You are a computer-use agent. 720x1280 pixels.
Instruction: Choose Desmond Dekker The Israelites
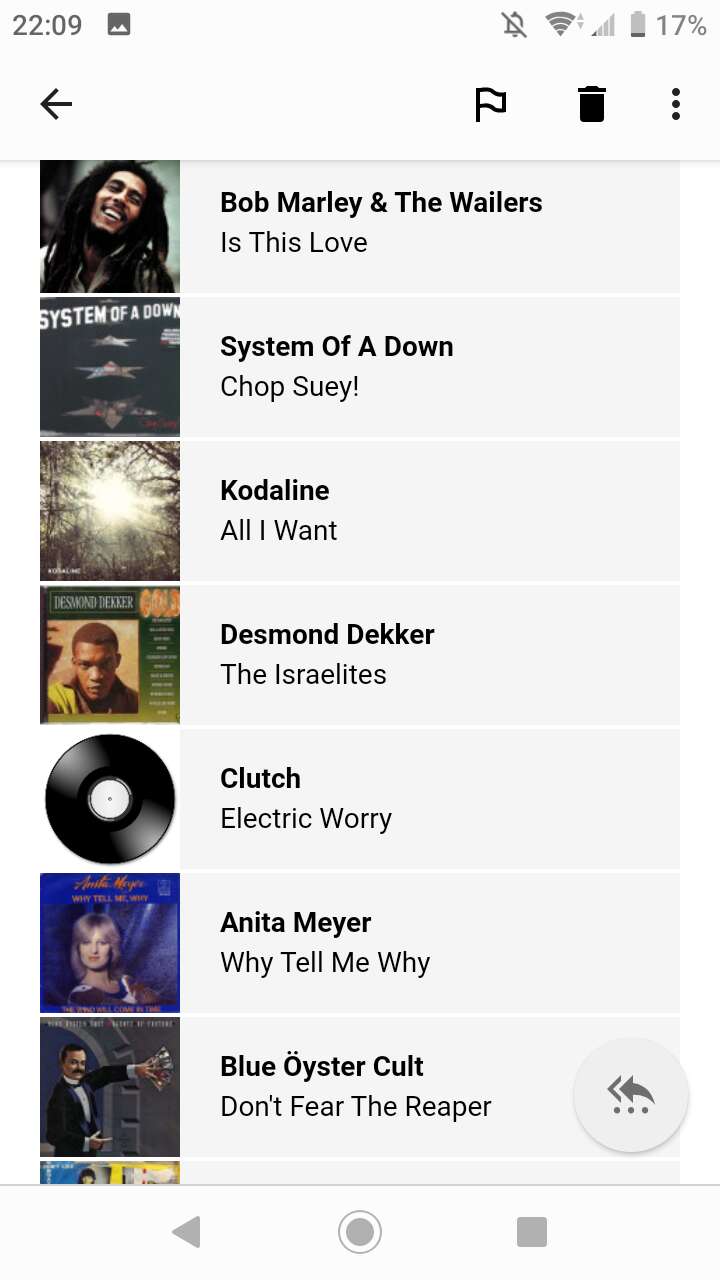tap(360, 655)
